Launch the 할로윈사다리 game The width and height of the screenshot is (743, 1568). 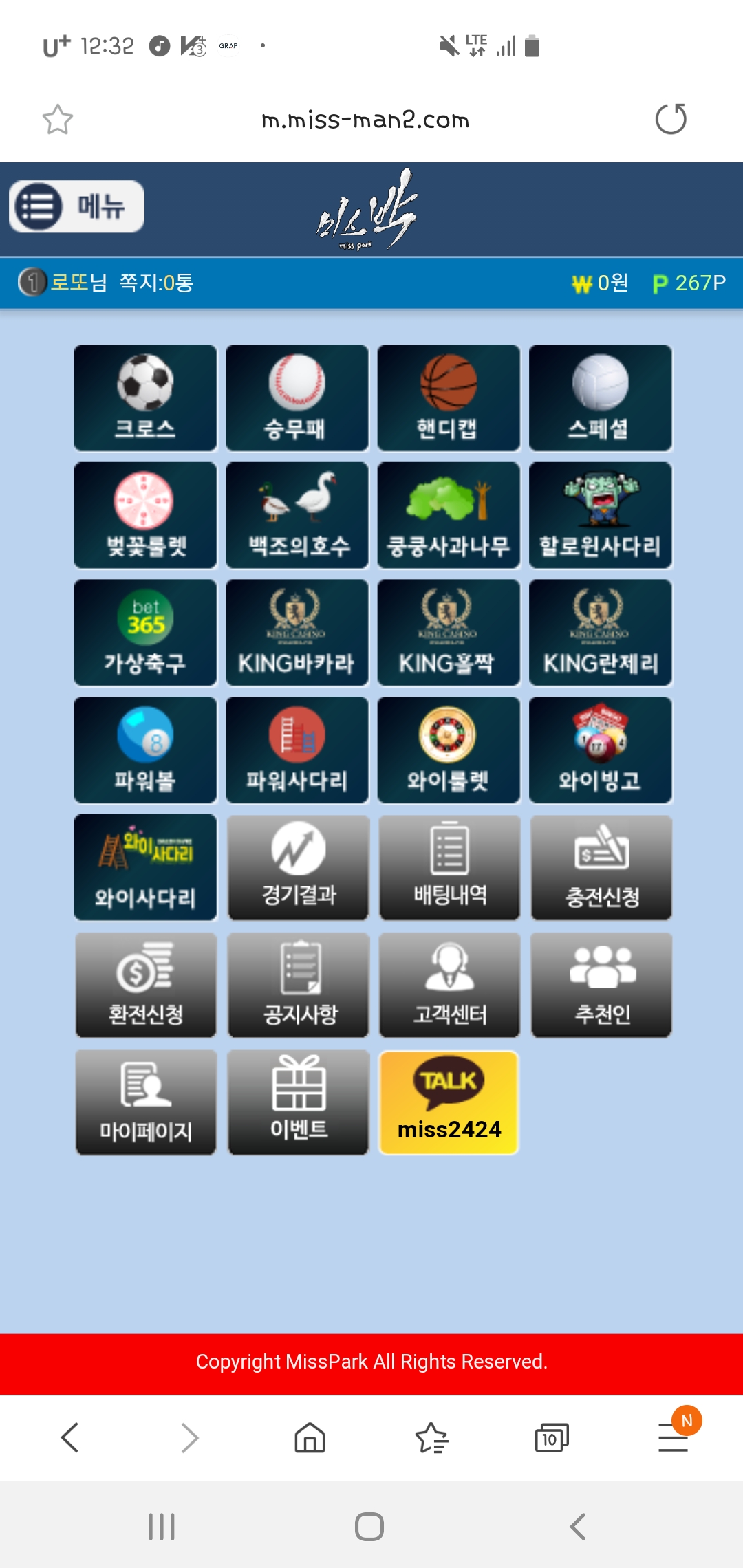(600, 515)
